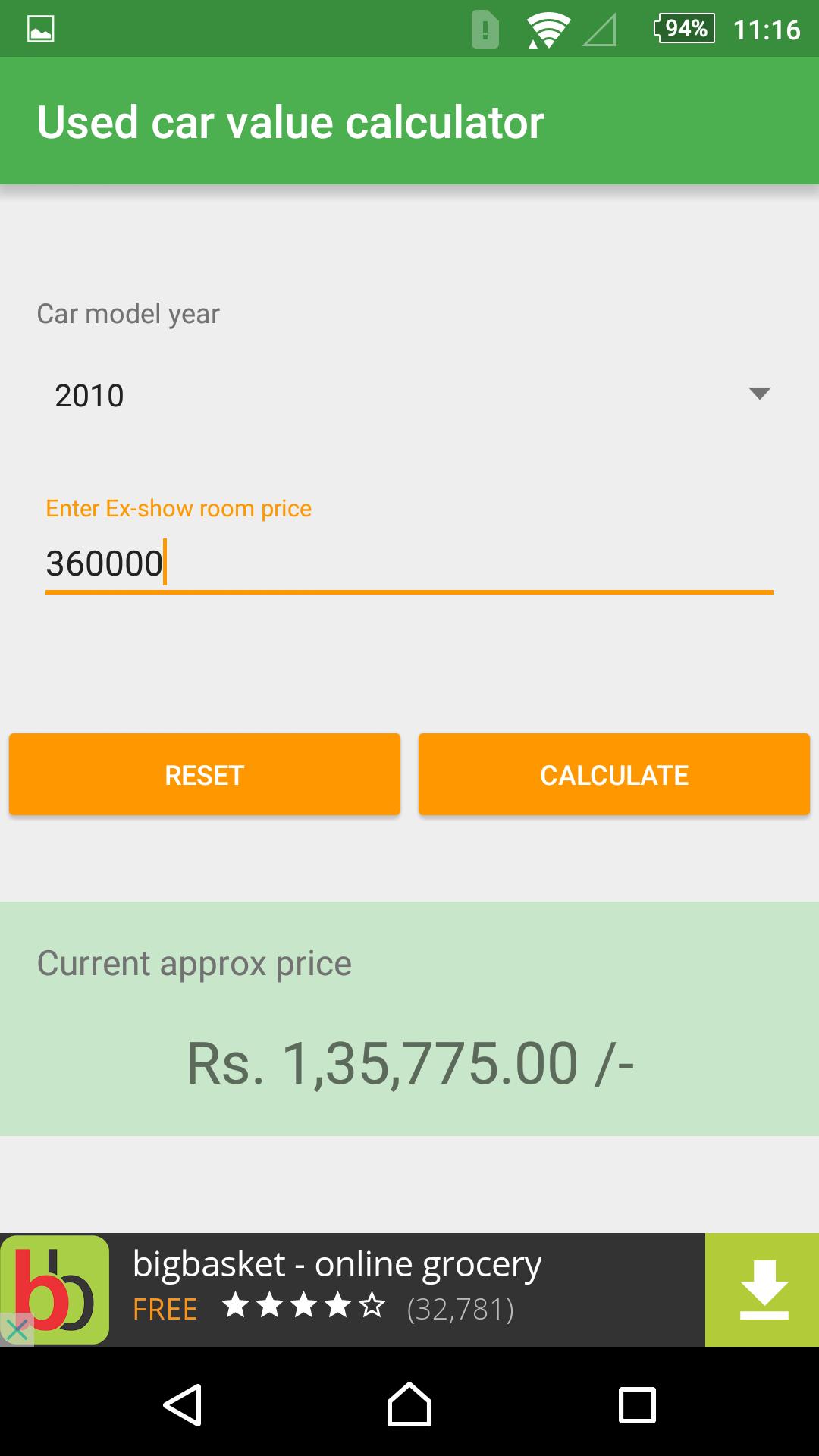Calculate the used car value

pos(614,775)
